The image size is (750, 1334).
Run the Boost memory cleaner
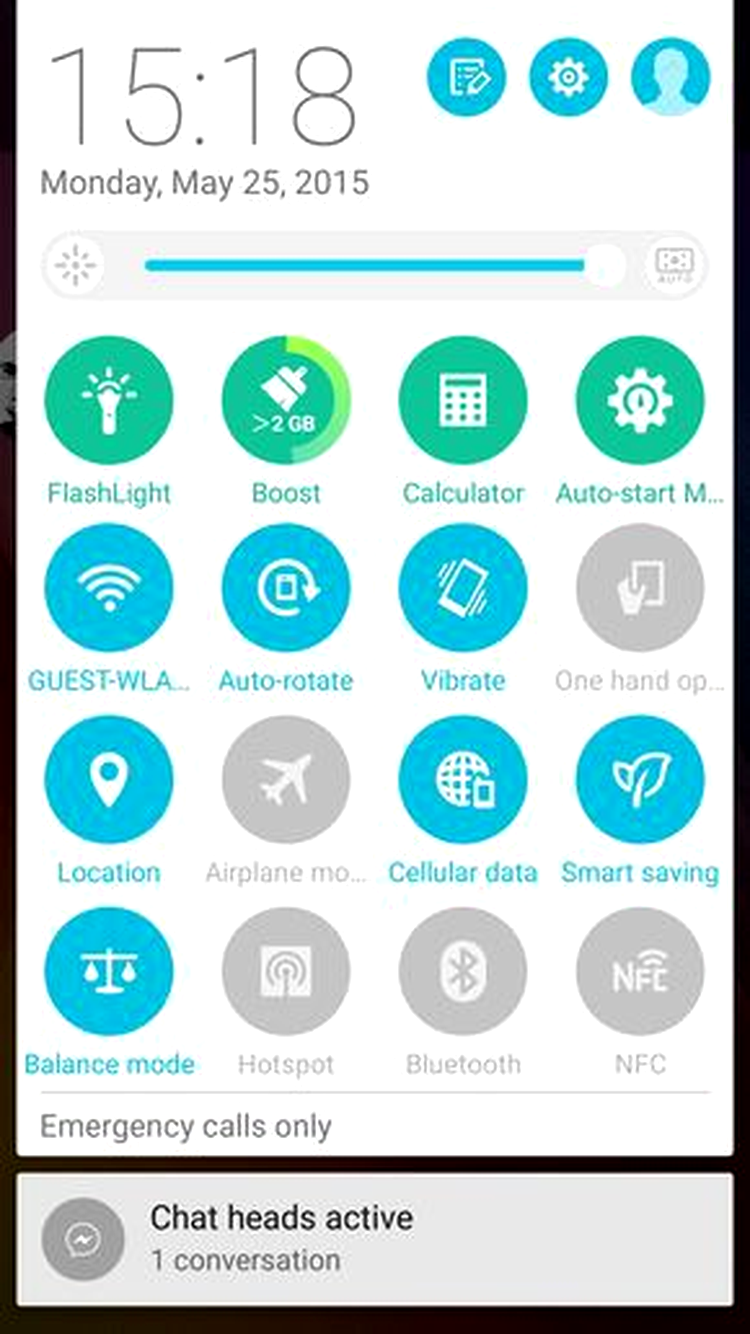tap(286, 400)
